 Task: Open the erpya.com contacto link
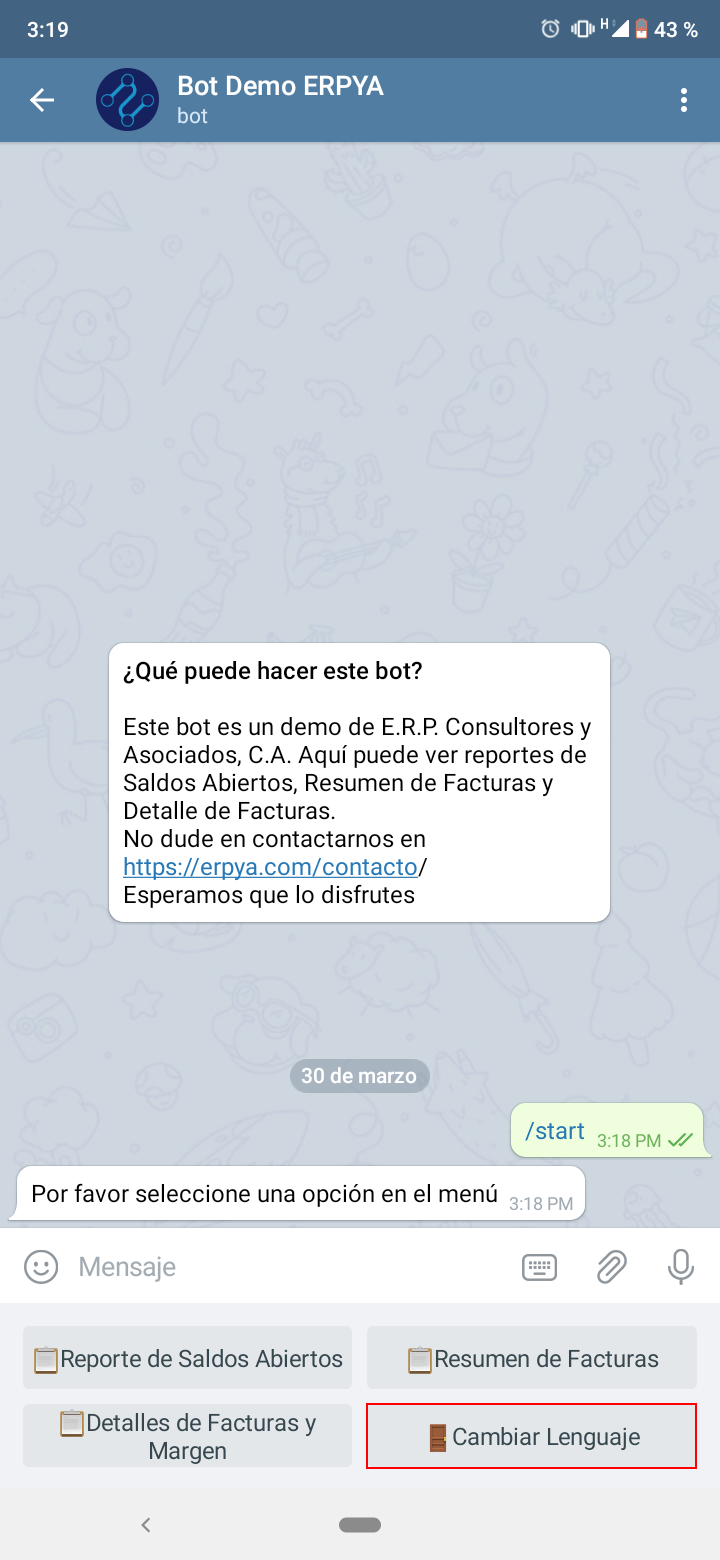[x=270, y=866]
